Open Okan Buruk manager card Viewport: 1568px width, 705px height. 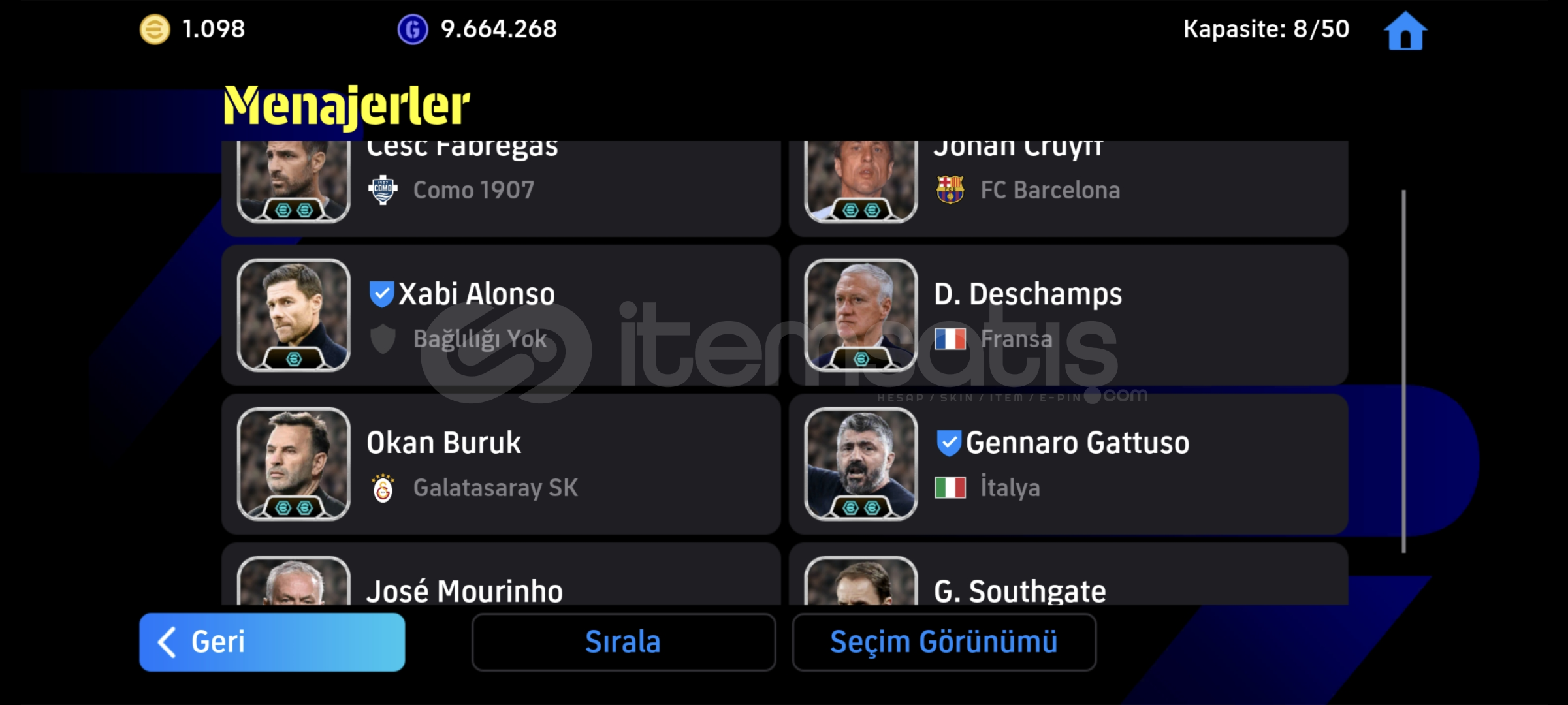coord(500,464)
